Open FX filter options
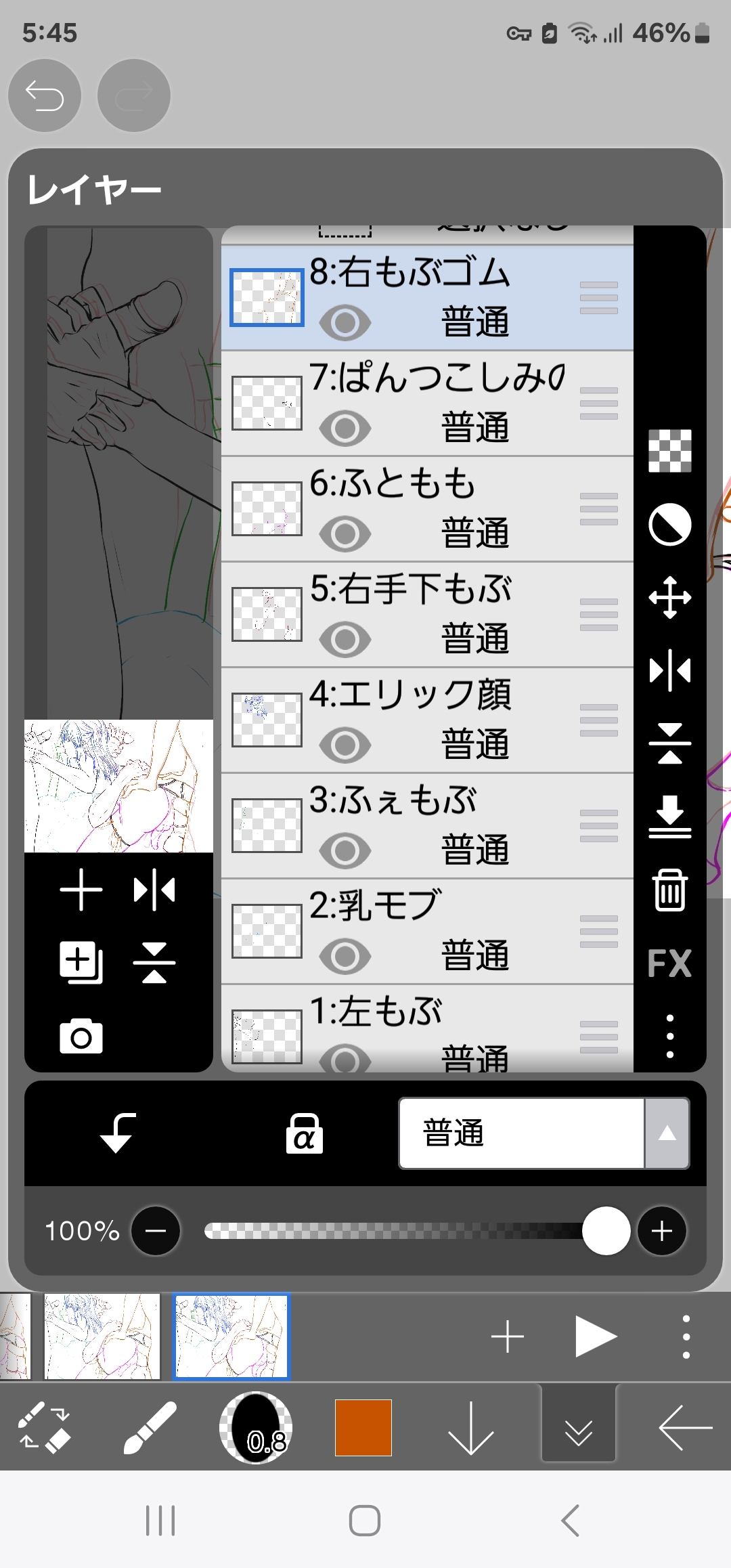 (669, 963)
